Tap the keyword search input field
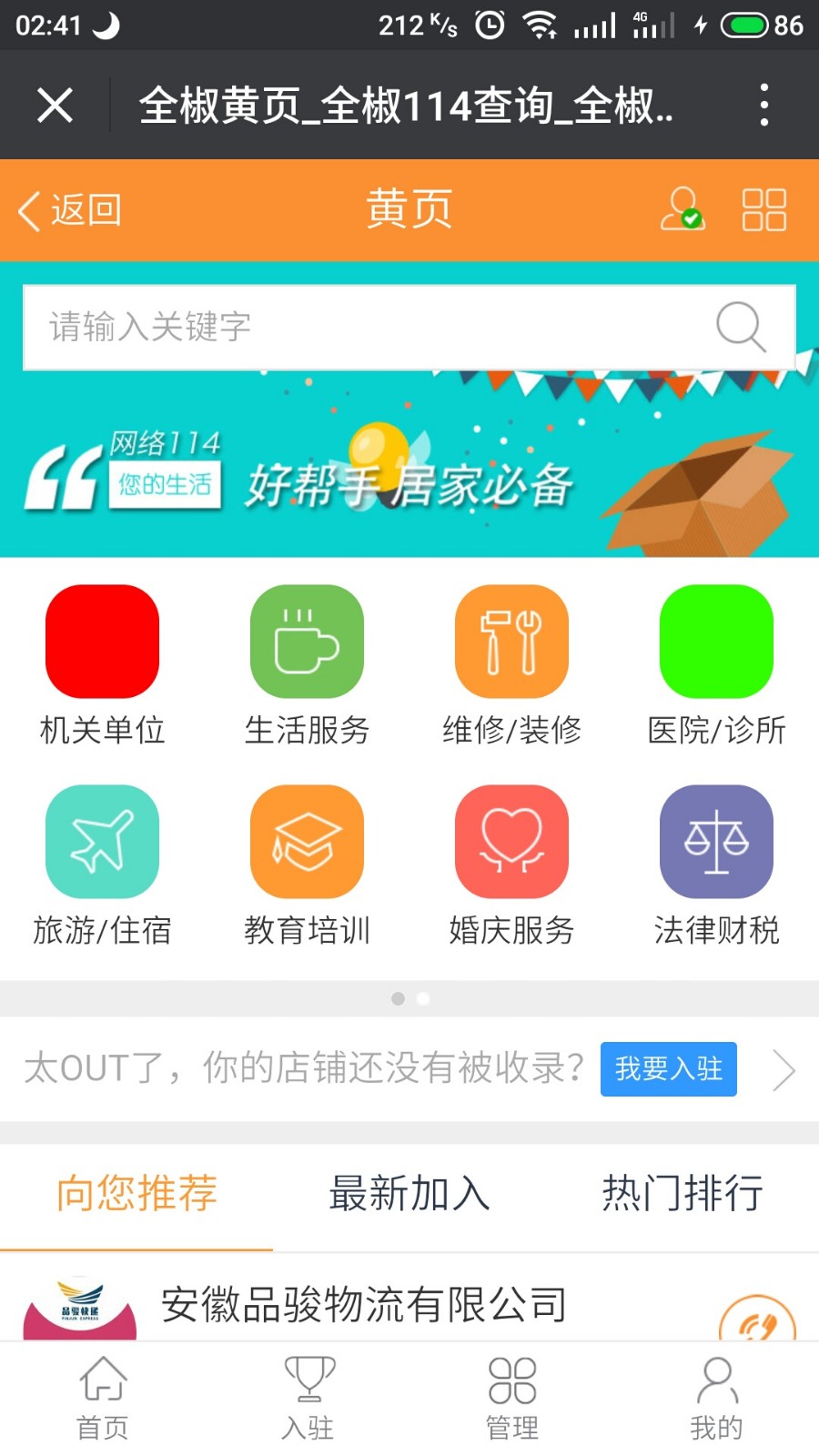The height and width of the screenshot is (1456, 819). click(409, 328)
